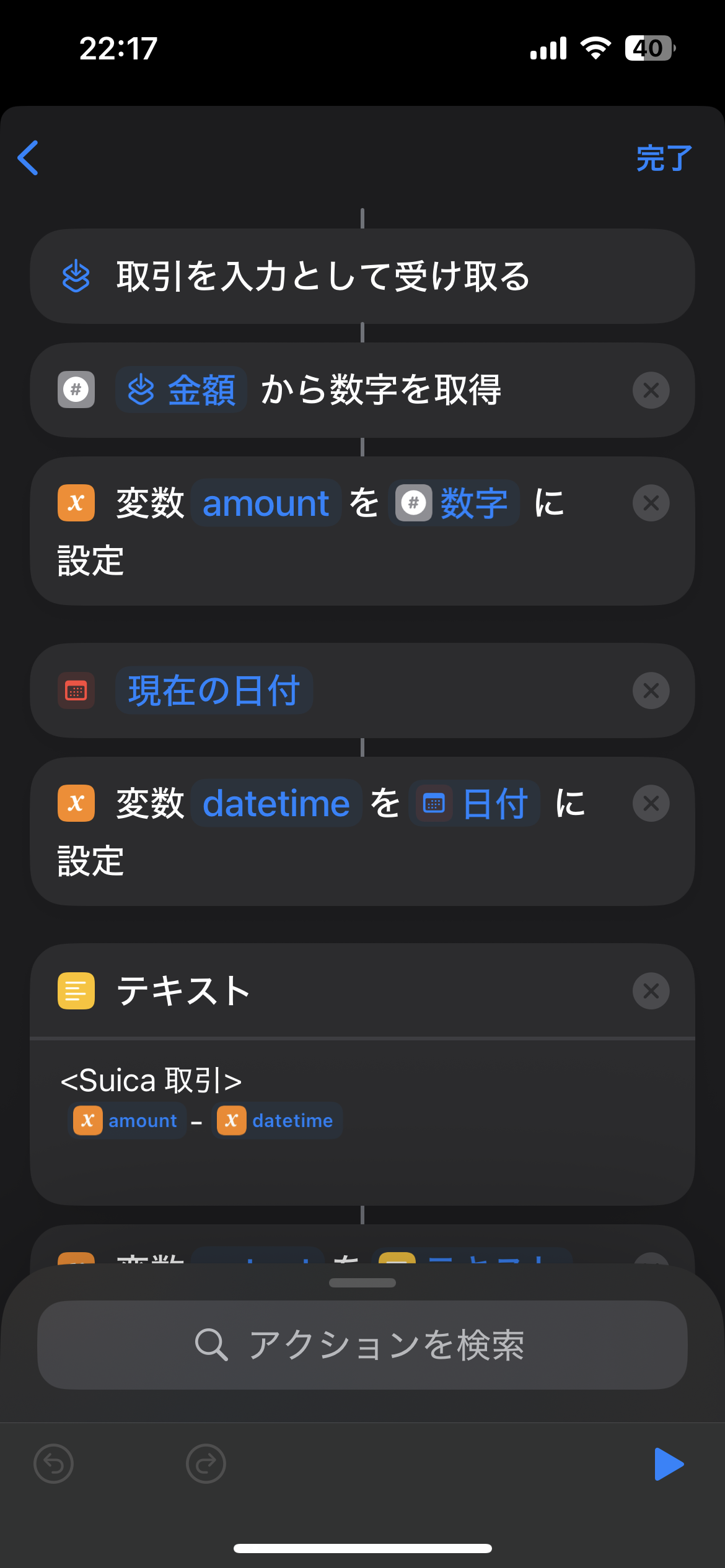The height and width of the screenshot is (1568, 725).
Task: Go back with the top-left arrow
Action: [x=29, y=158]
